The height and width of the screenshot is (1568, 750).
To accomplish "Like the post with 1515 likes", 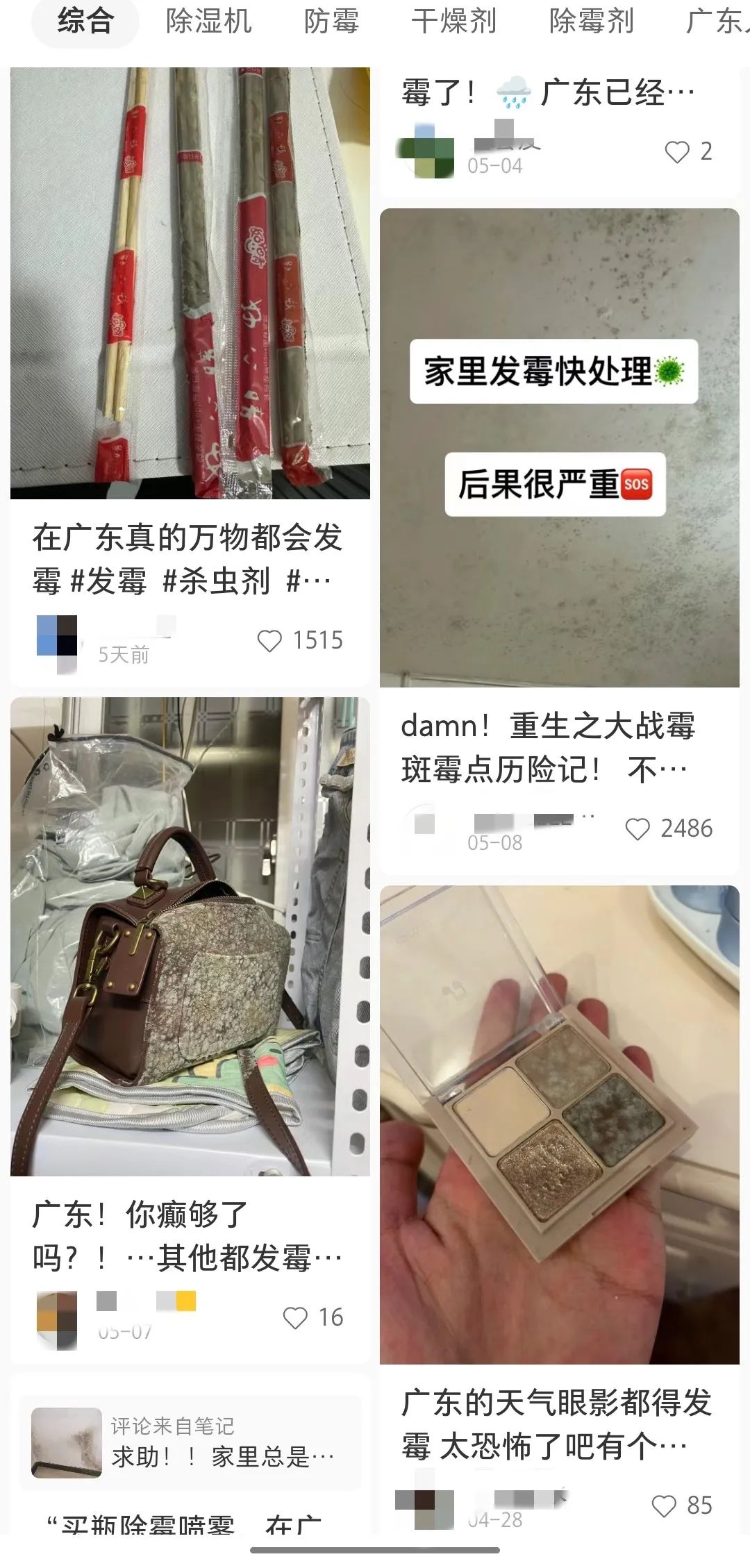I will [269, 640].
